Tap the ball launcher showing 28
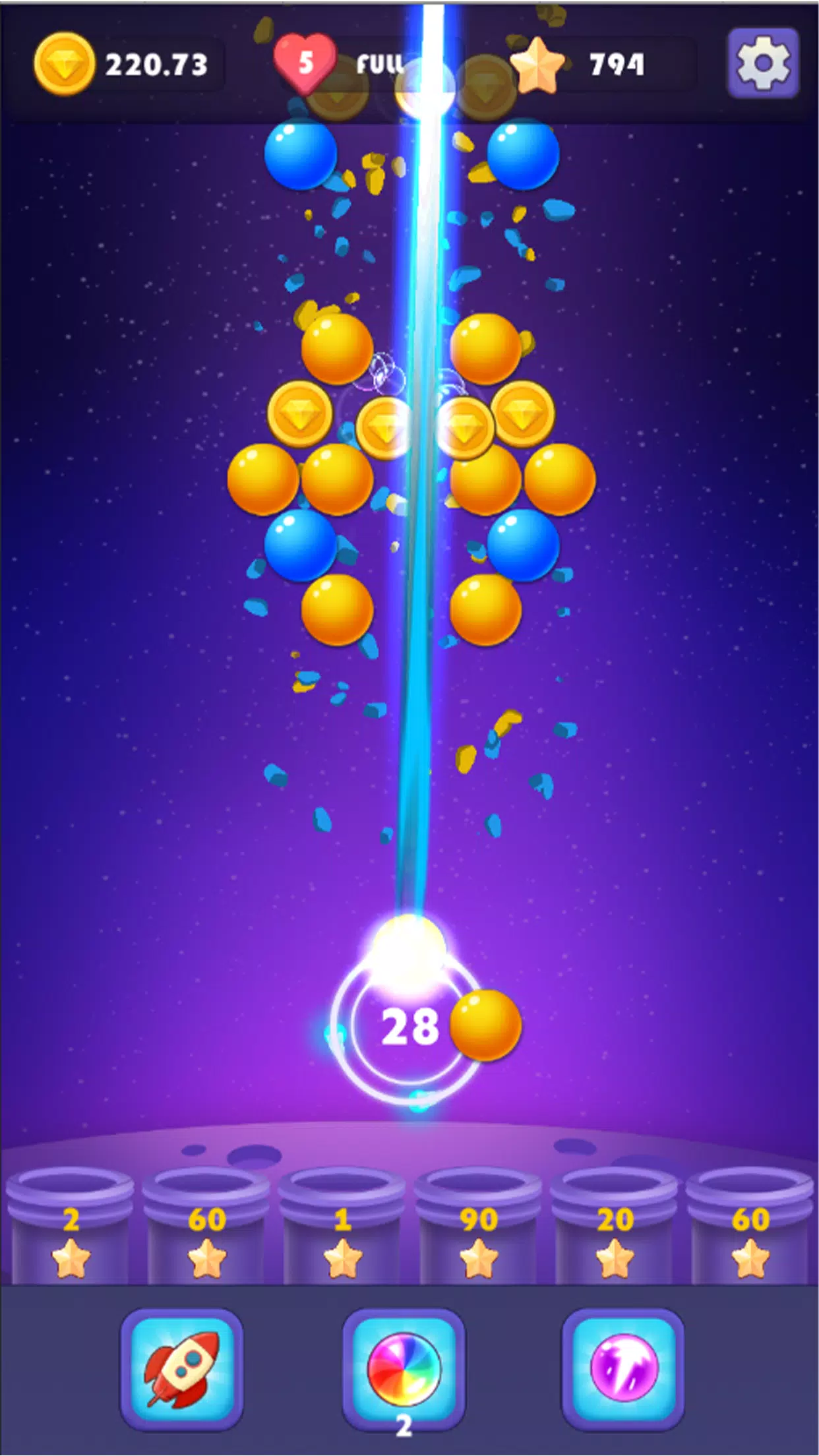 (x=409, y=1027)
